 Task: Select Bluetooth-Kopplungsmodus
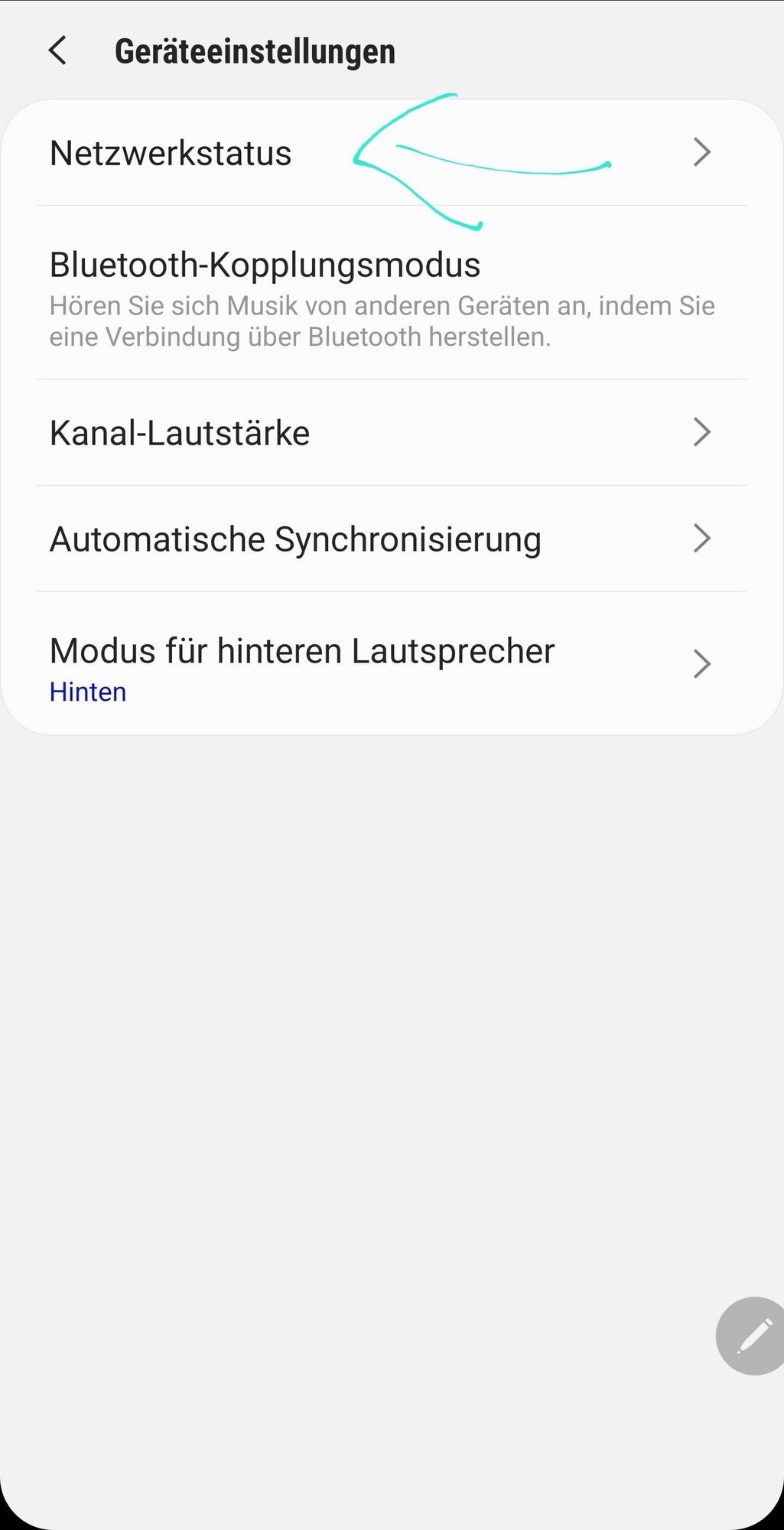tap(265, 265)
